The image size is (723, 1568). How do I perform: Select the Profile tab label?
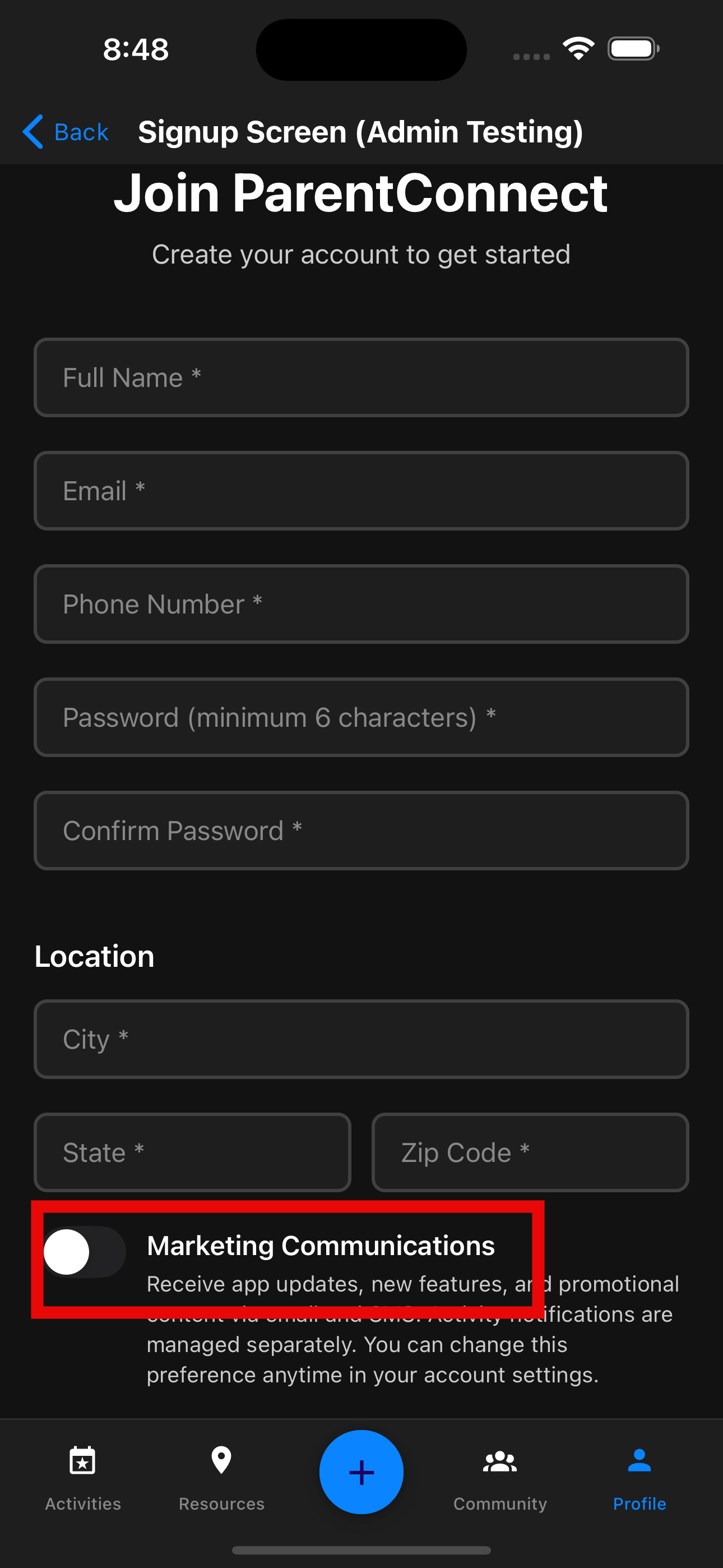point(638,1504)
